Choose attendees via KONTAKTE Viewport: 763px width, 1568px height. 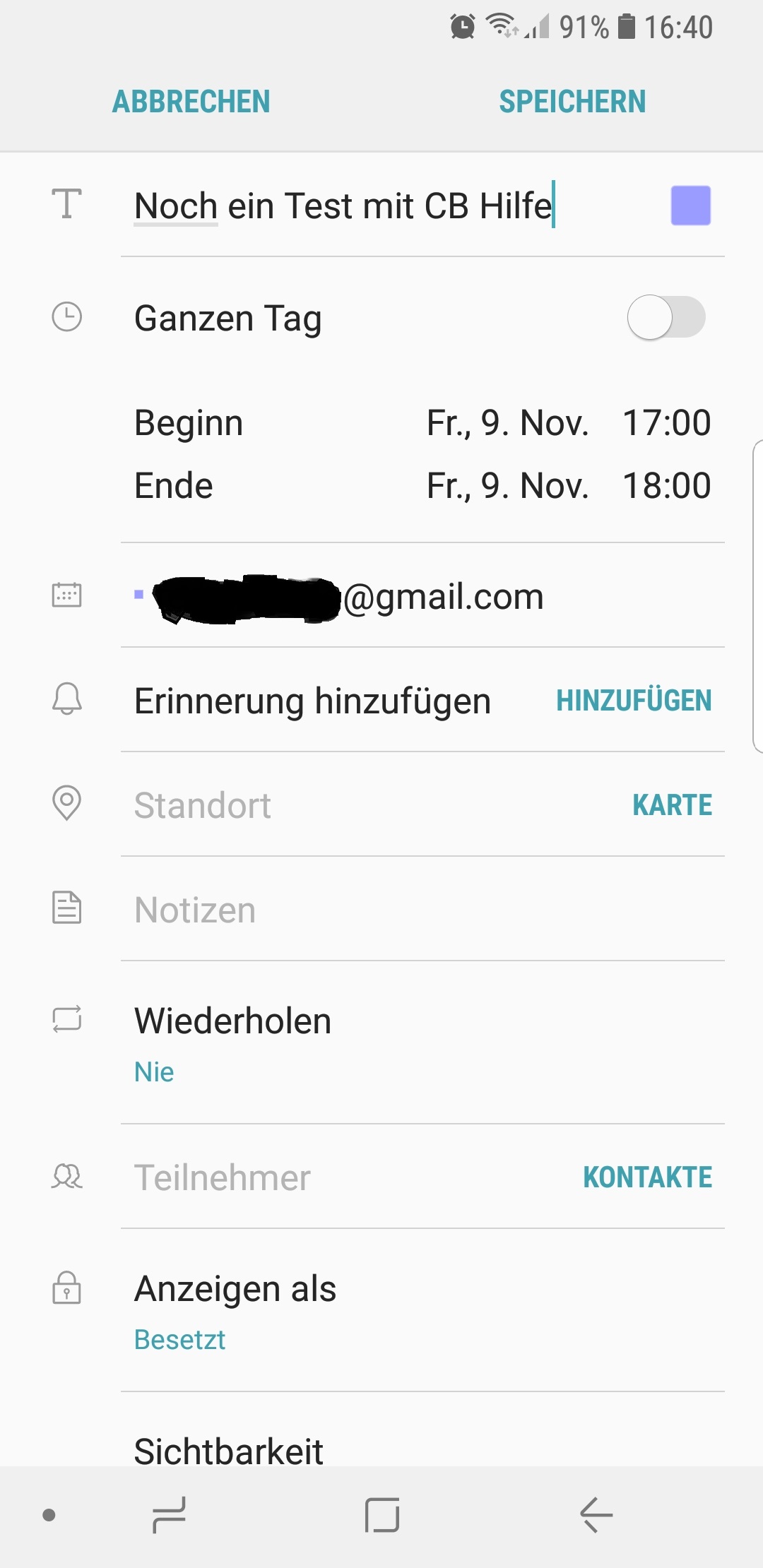coord(647,1177)
